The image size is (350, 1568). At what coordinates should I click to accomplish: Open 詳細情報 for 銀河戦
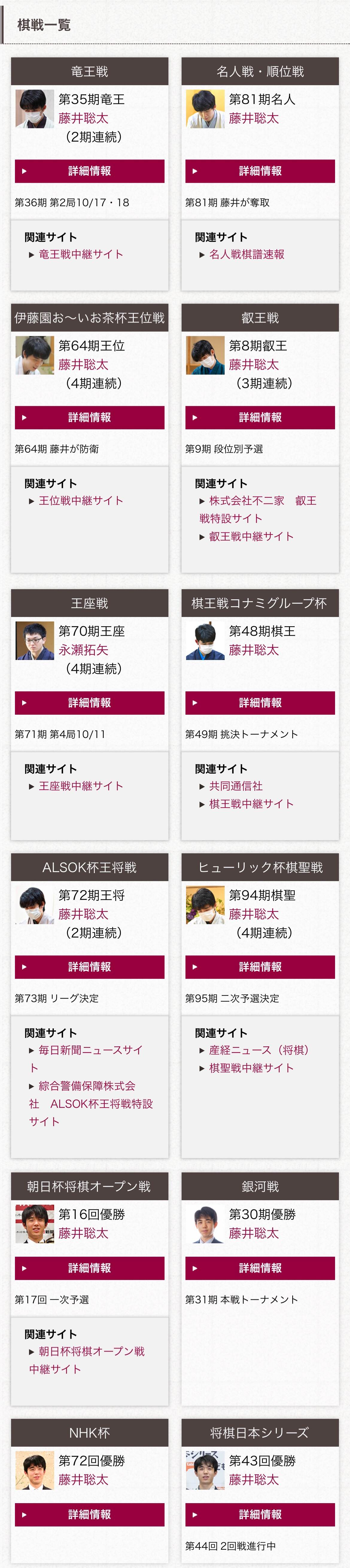point(260,1269)
